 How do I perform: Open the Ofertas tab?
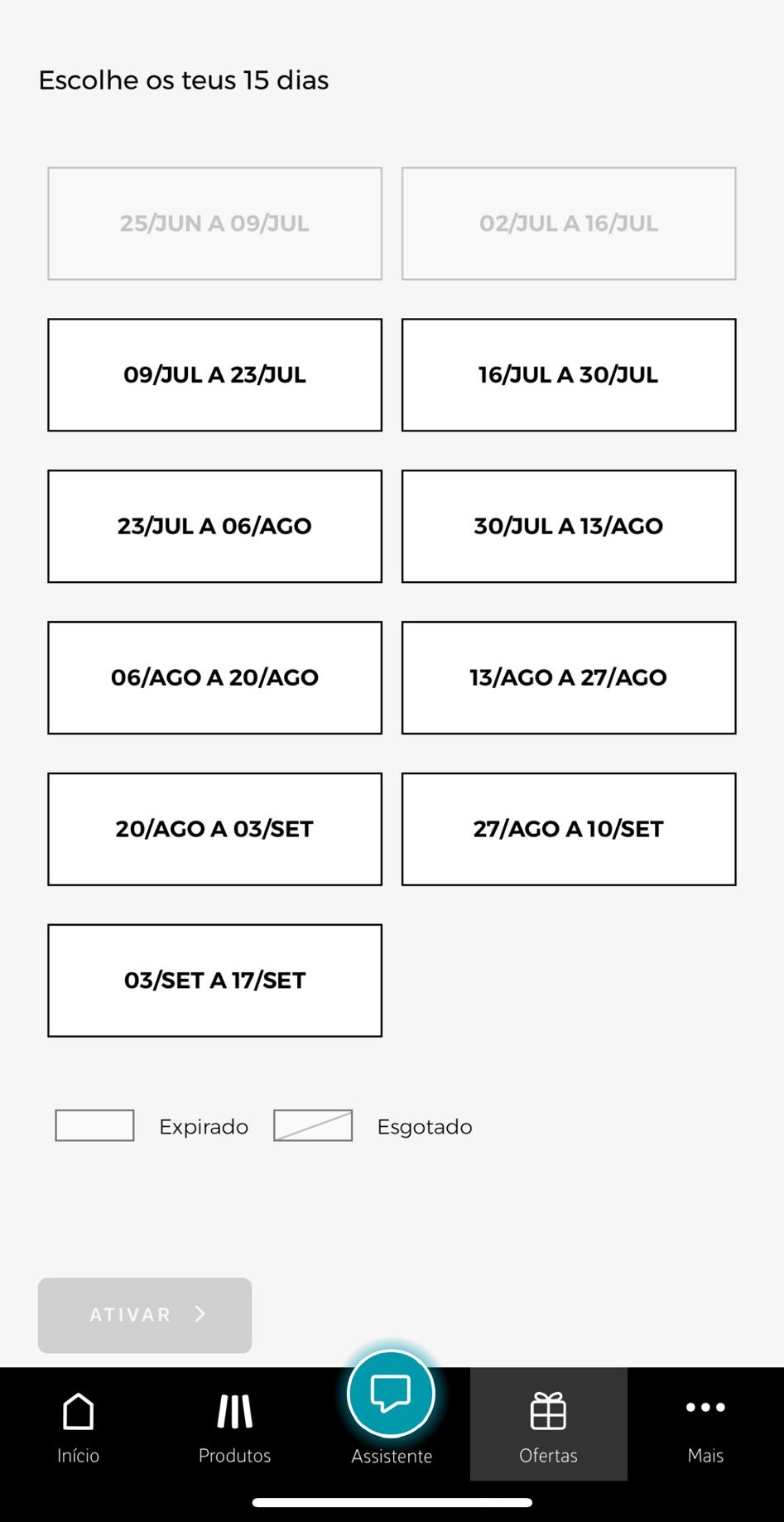pos(549,1424)
